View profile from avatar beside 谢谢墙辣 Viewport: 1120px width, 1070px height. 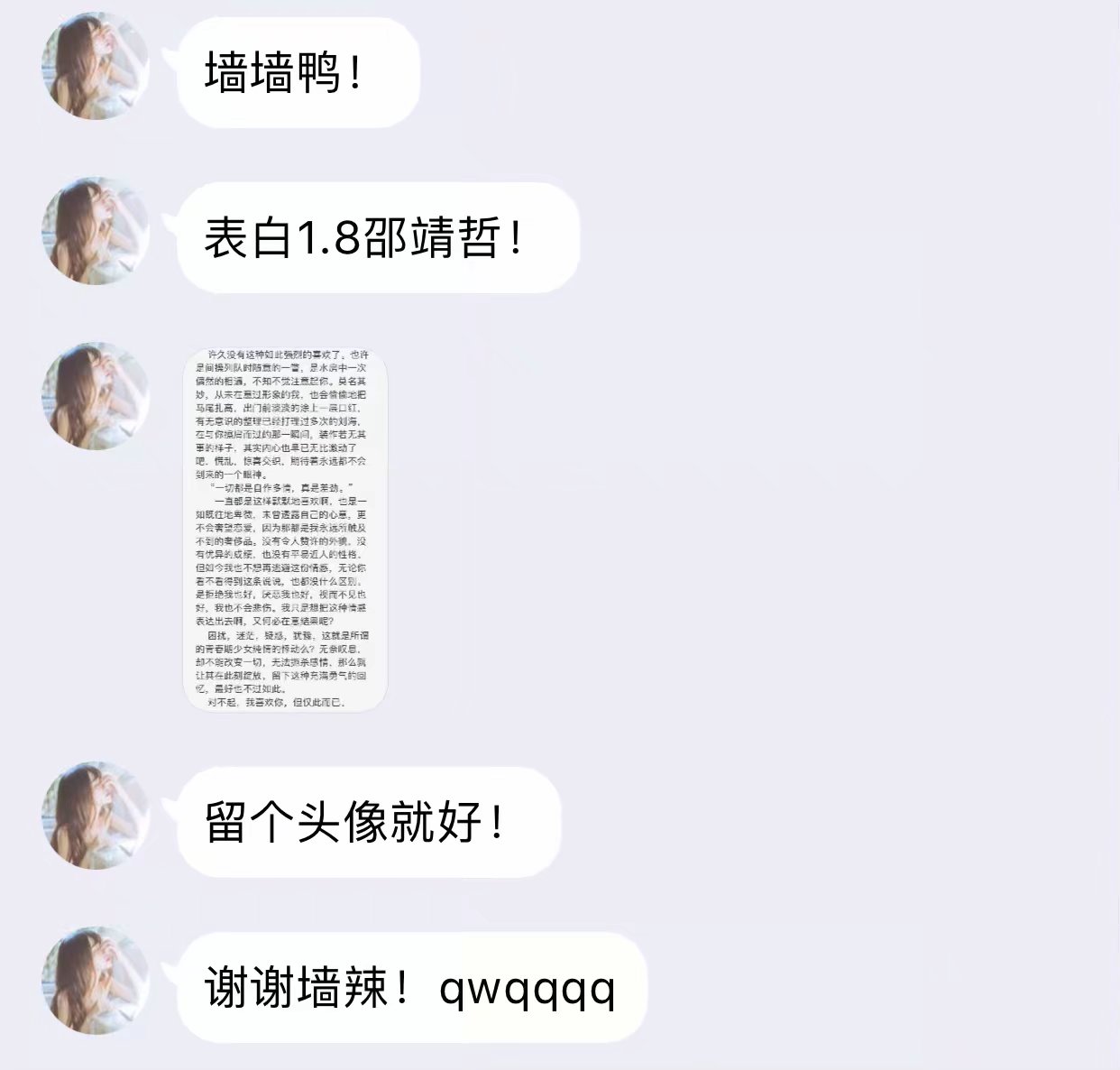coord(96,982)
